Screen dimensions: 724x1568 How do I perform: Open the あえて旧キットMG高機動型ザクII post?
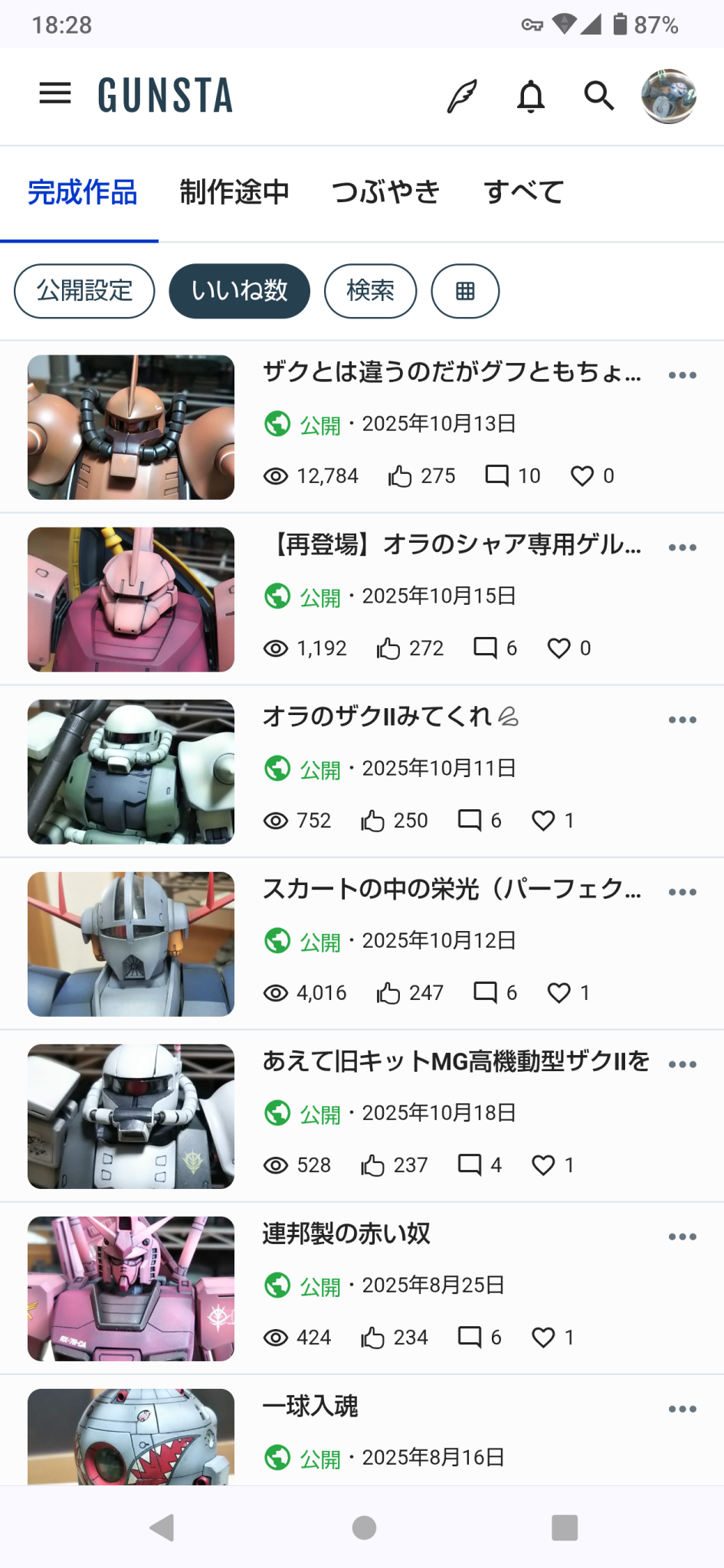click(456, 1061)
